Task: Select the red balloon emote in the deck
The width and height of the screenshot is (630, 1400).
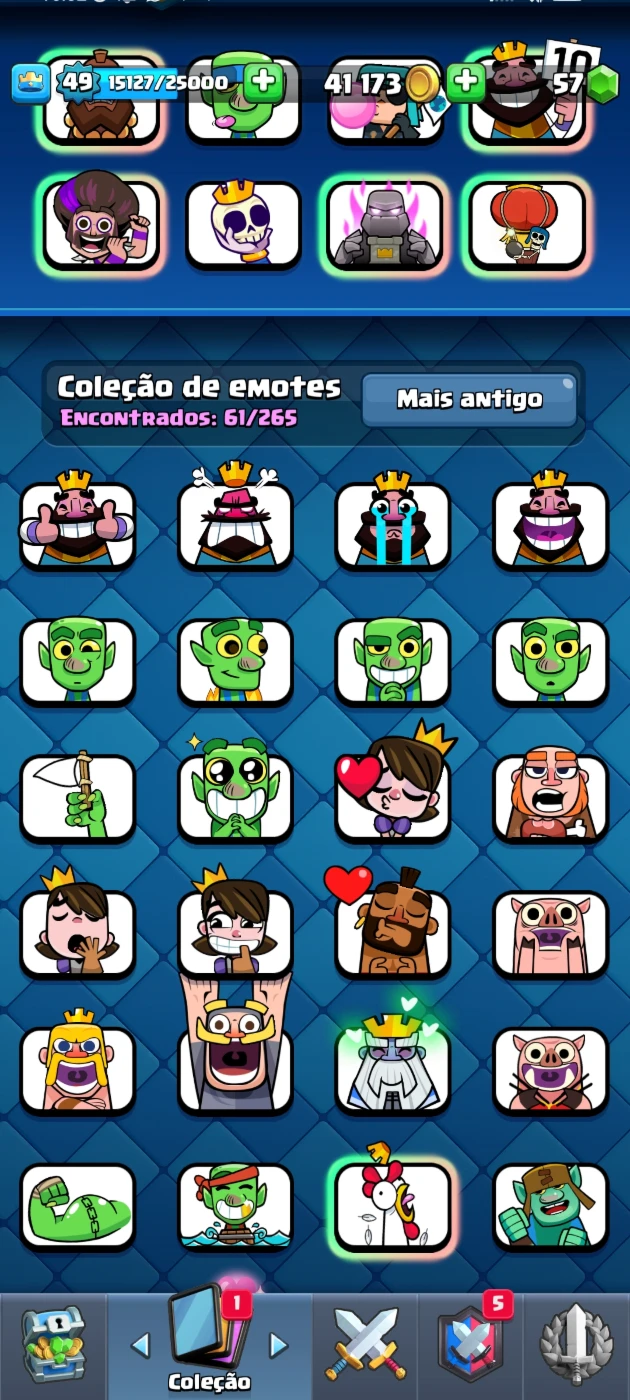Action: click(527, 224)
